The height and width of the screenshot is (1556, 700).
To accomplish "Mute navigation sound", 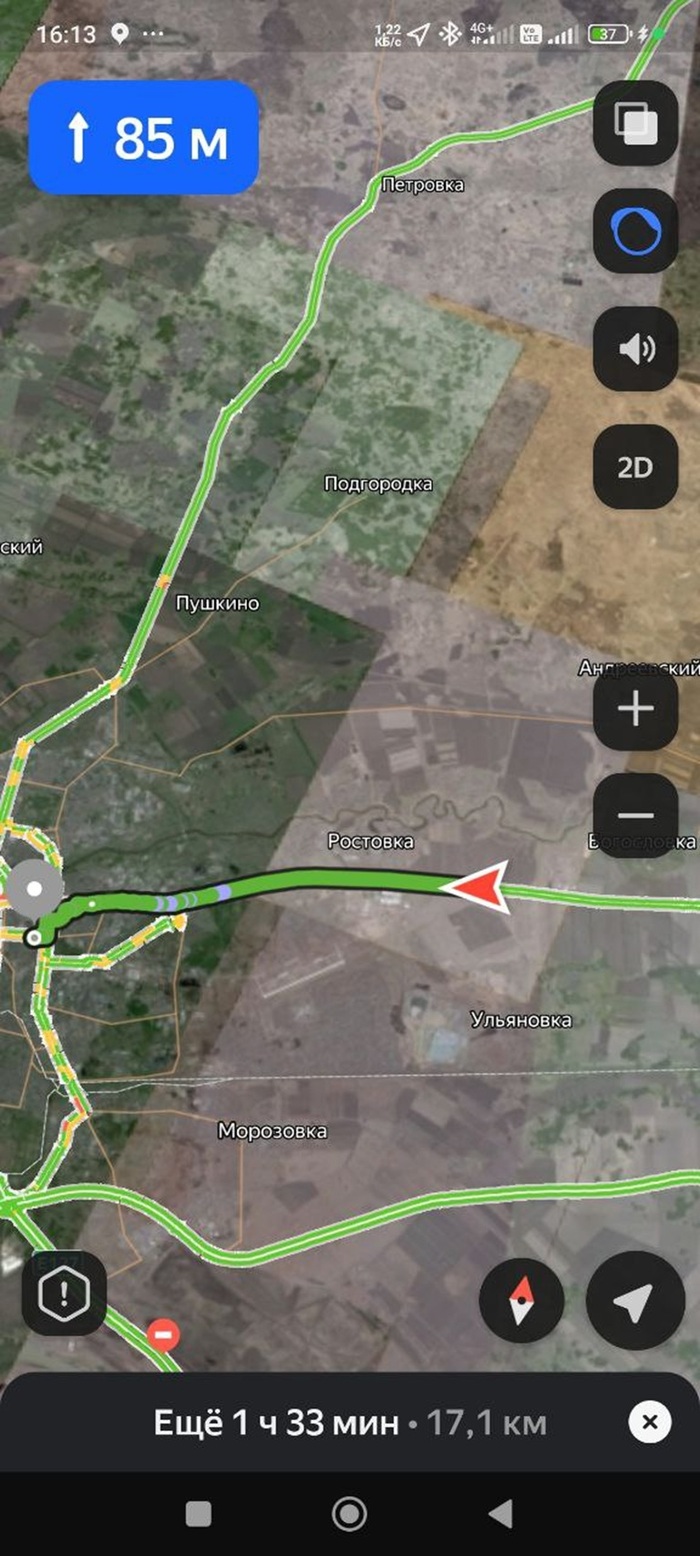I will (x=635, y=348).
